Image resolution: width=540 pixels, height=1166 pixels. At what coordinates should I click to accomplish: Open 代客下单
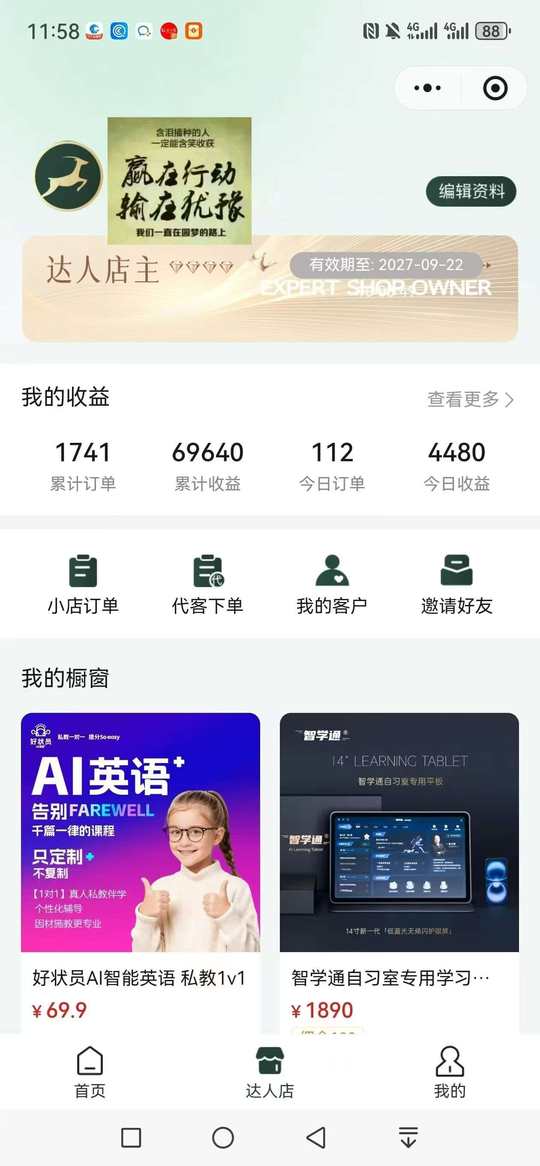[208, 585]
